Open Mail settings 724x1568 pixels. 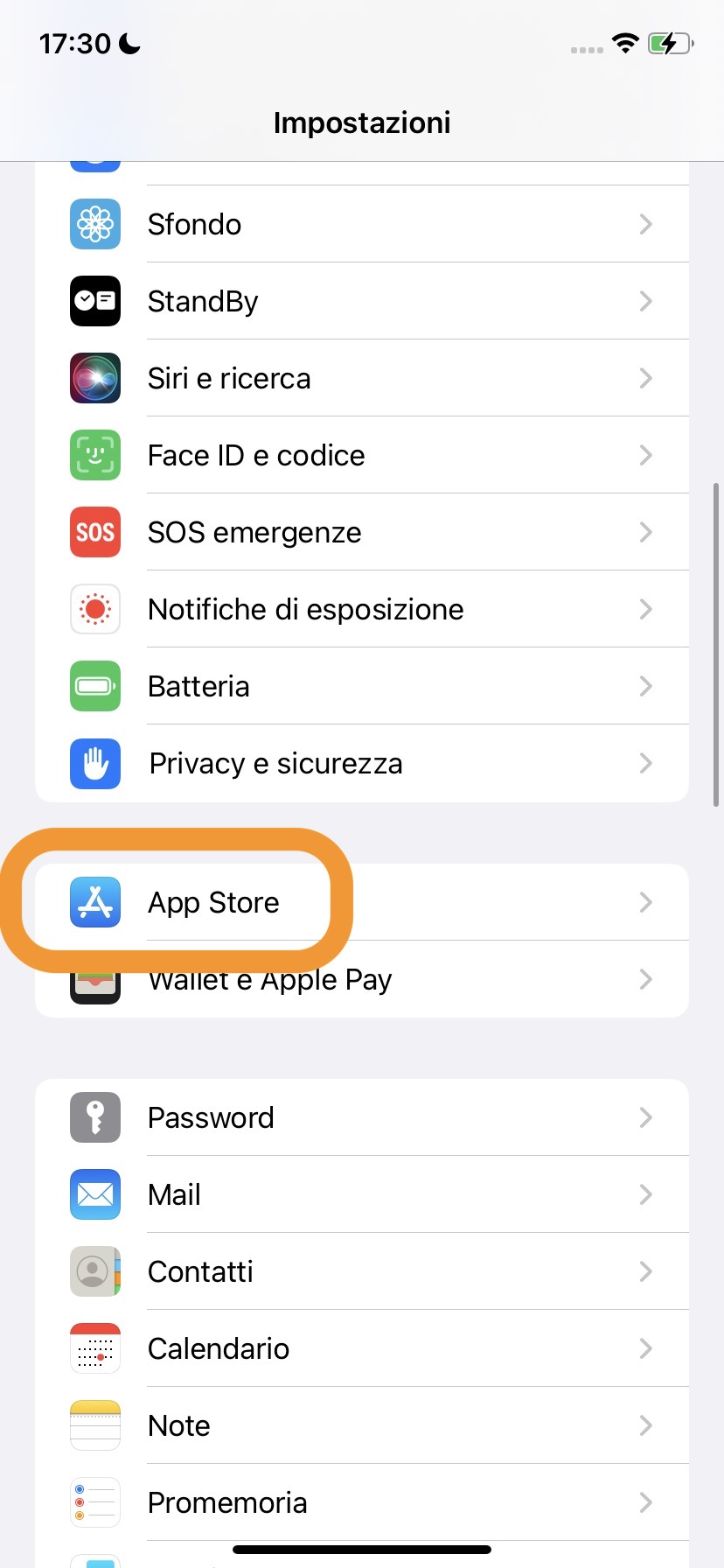pyautogui.click(x=362, y=1194)
